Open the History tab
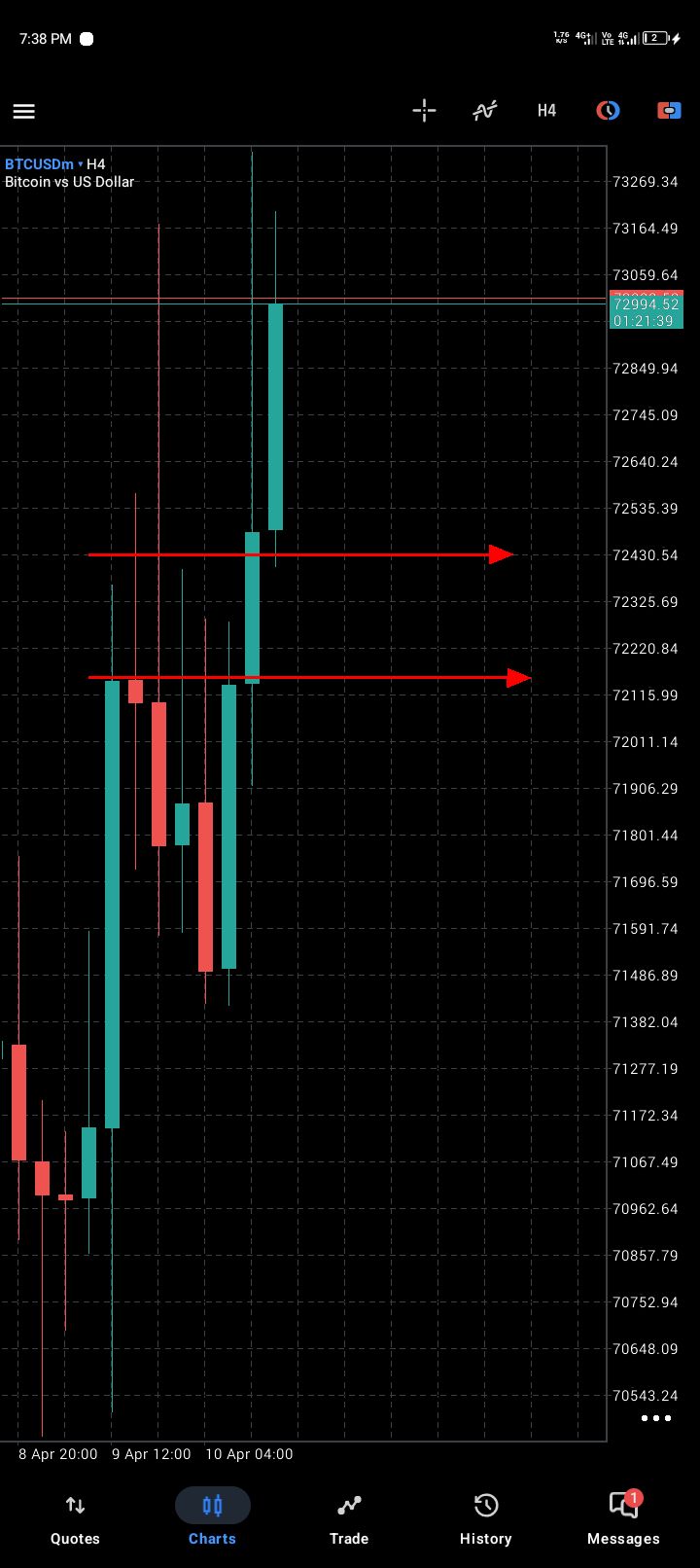The image size is (700, 1568). click(x=485, y=1518)
